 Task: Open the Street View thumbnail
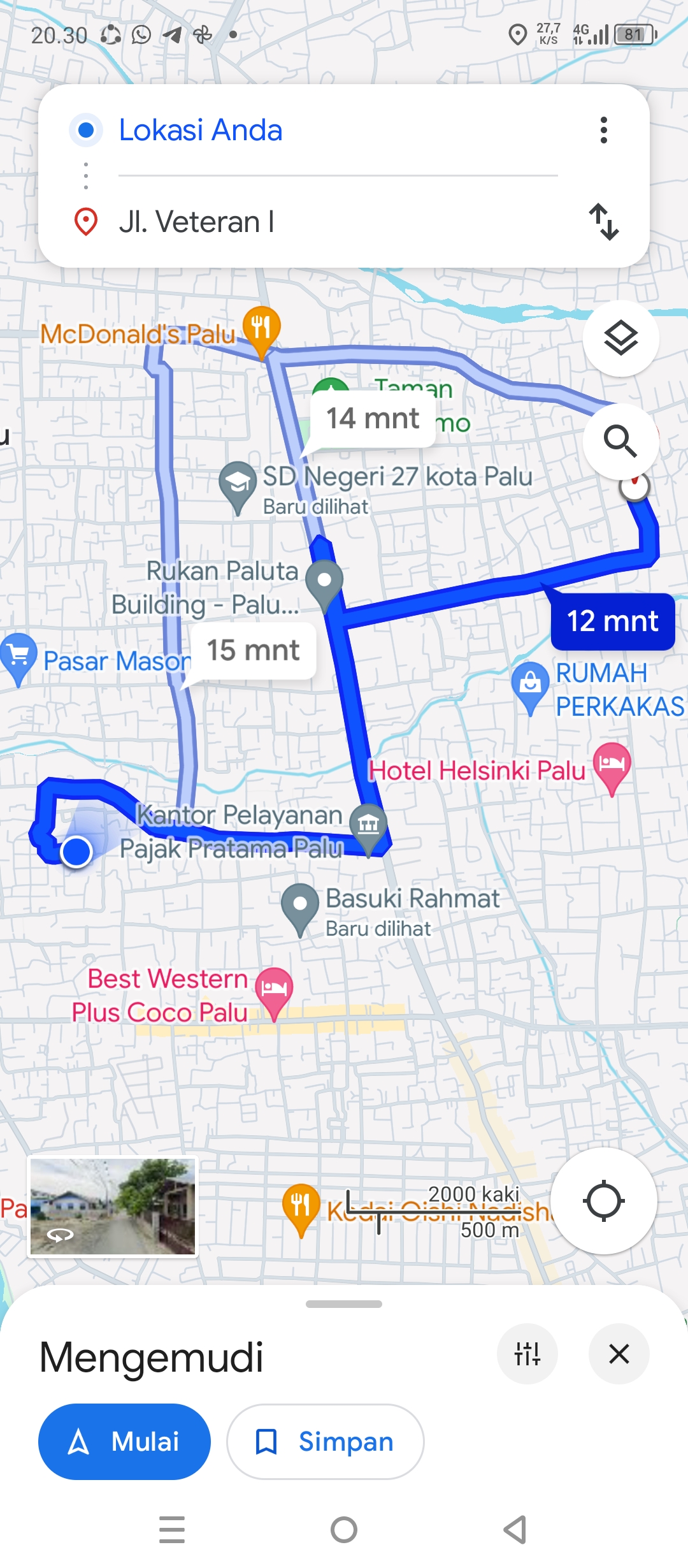(x=113, y=1206)
